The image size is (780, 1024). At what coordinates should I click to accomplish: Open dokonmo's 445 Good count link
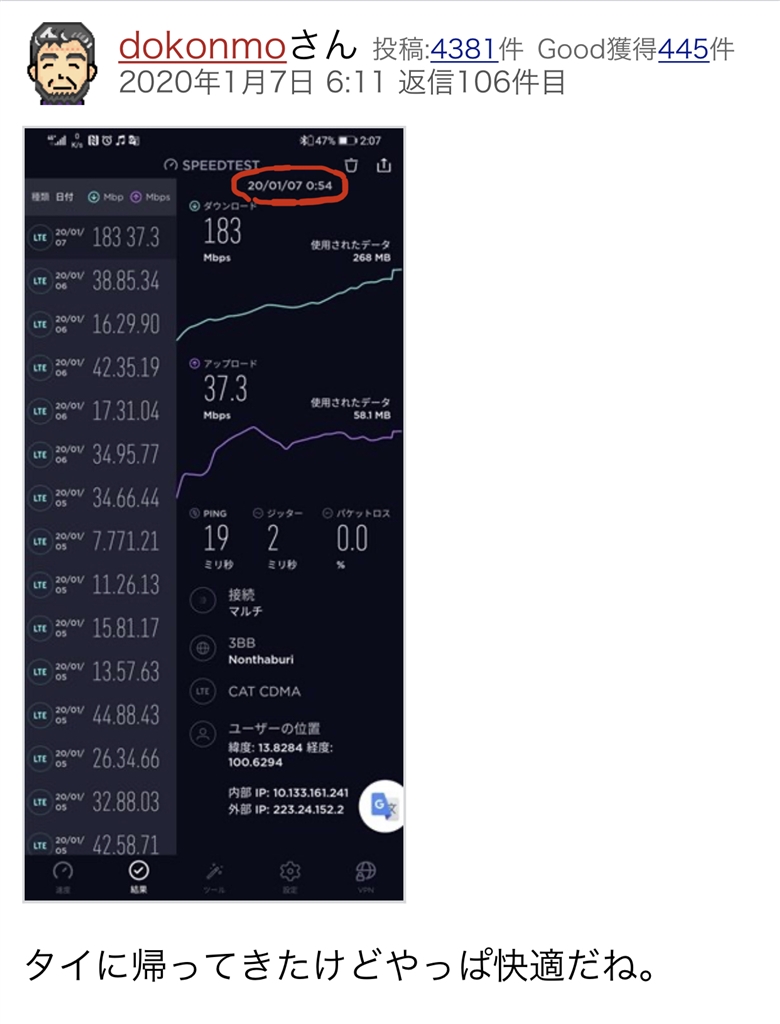[x=684, y=48]
